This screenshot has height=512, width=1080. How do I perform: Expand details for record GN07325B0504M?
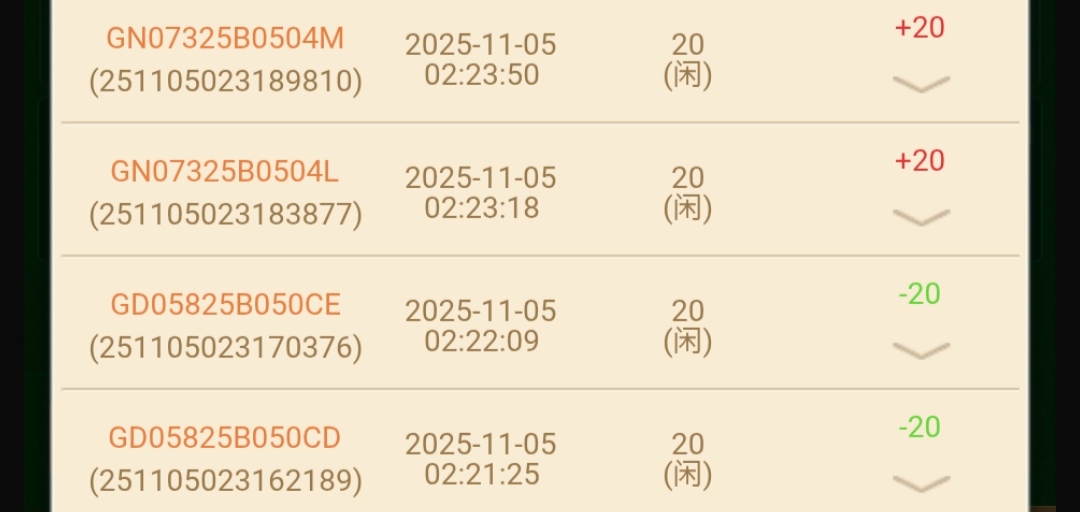point(920,84)
